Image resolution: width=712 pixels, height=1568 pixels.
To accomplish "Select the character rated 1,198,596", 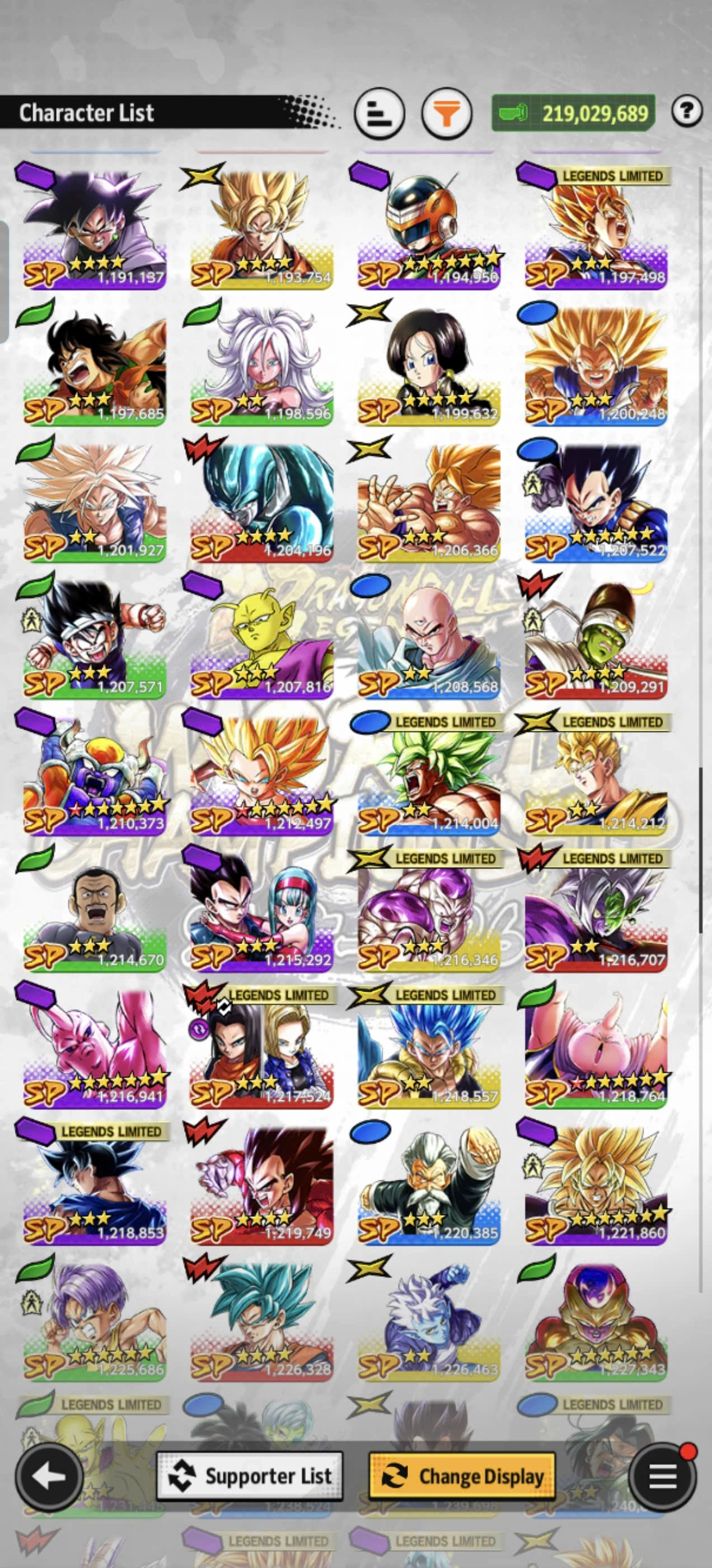I will 261,365.
